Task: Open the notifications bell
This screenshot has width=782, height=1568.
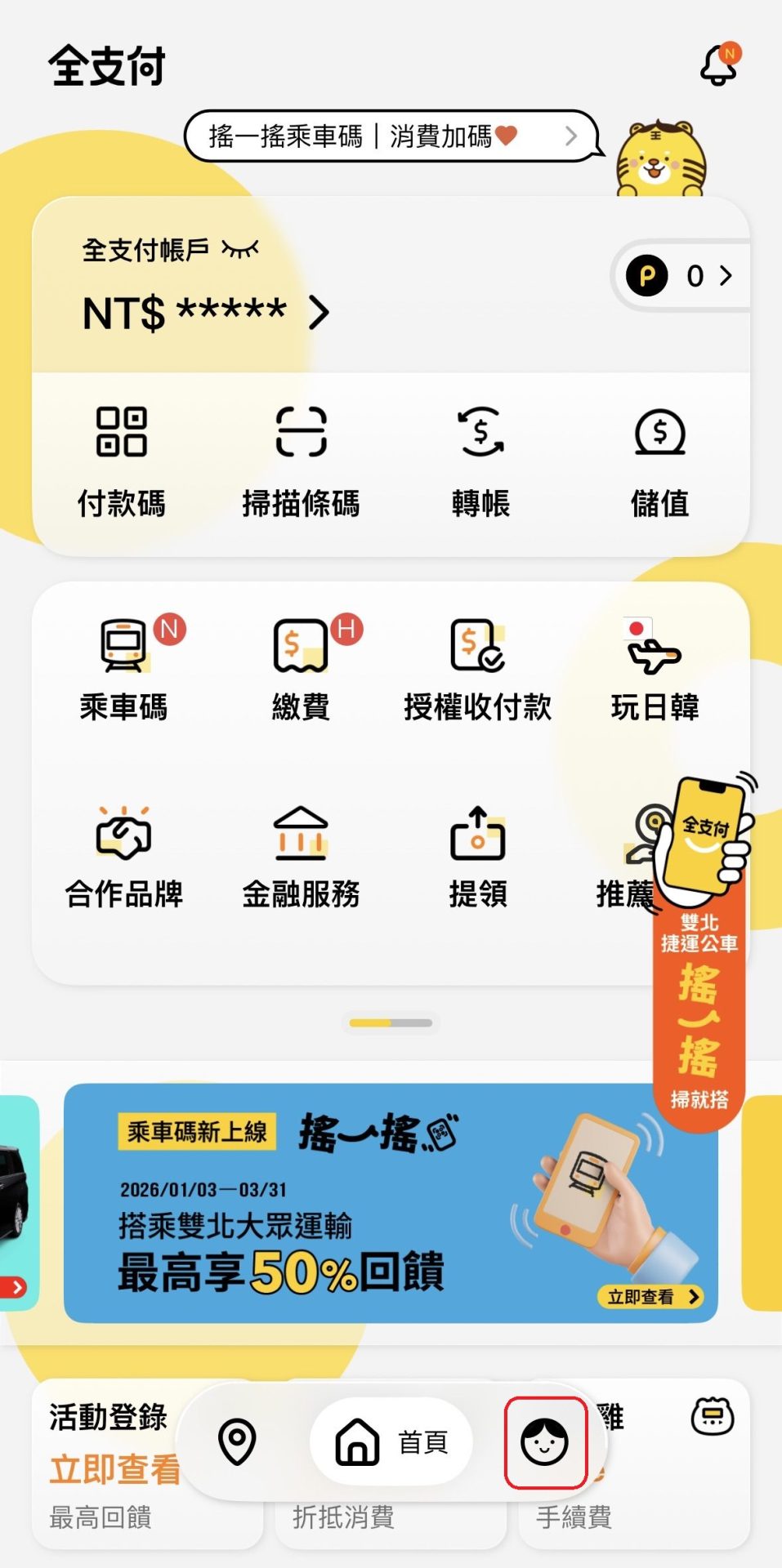Action: 719,65
